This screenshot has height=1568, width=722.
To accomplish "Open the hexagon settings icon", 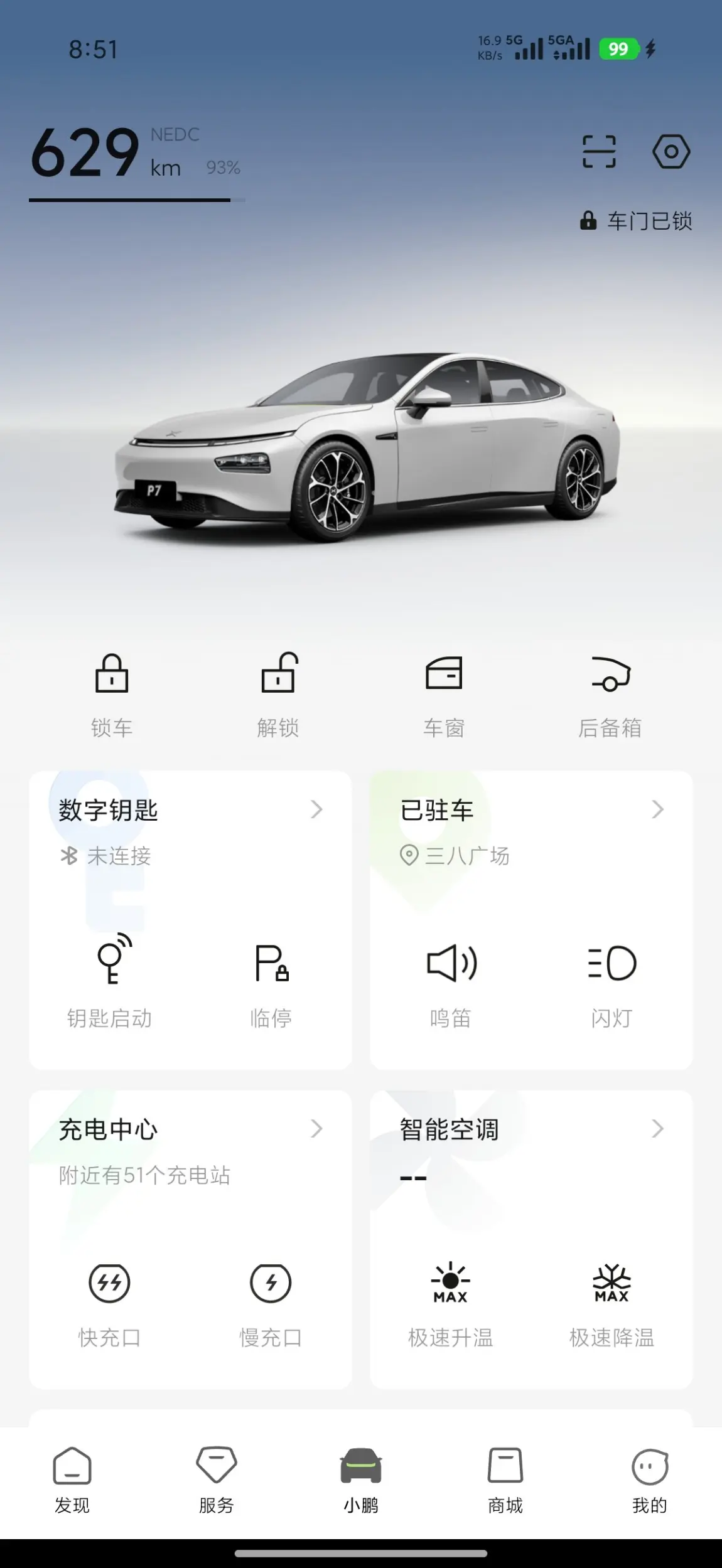I will pos(671,151).
